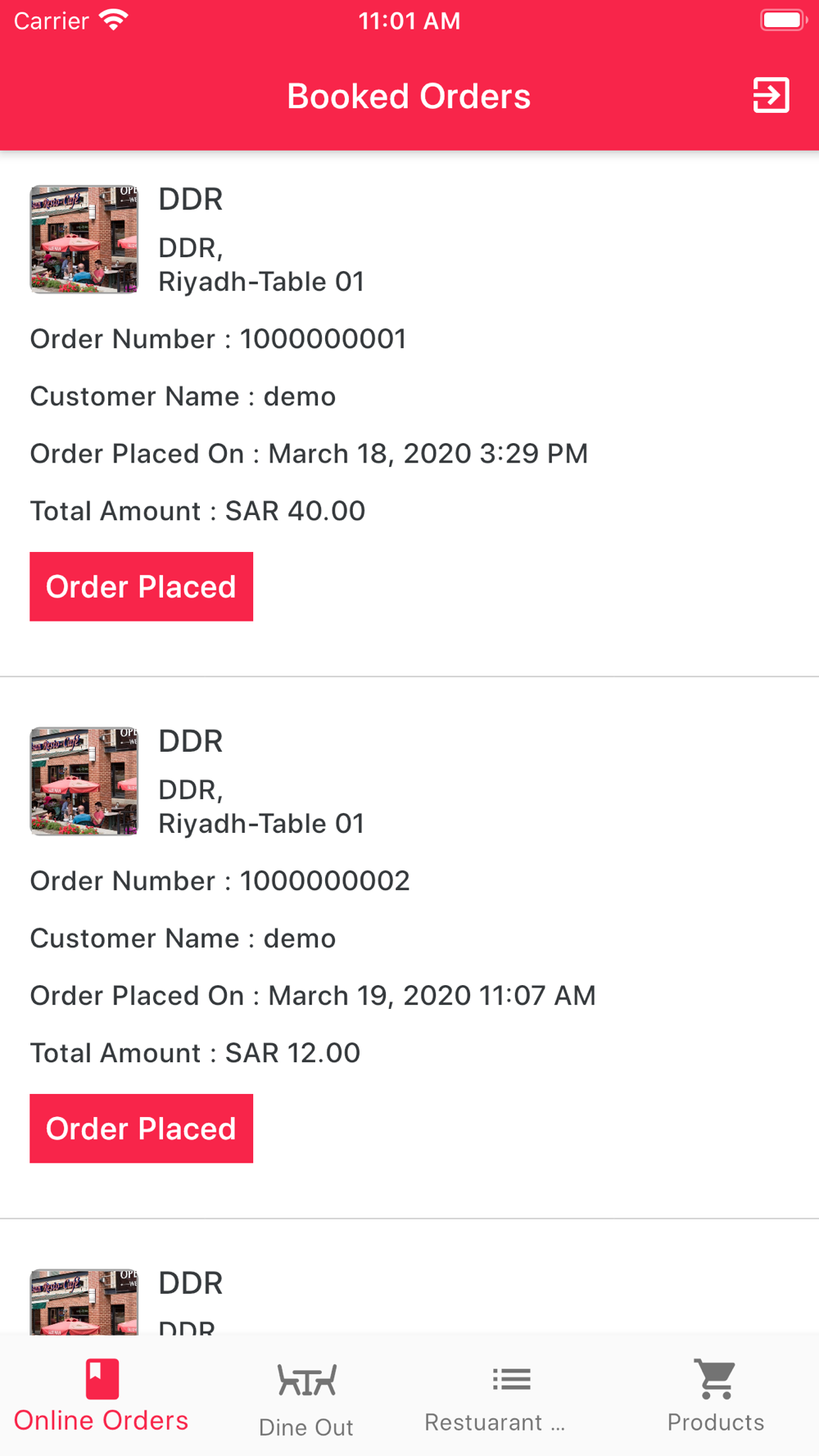819x1456 pixels.
Task: Tap the logout icon in header
Action: pos(771,96)
